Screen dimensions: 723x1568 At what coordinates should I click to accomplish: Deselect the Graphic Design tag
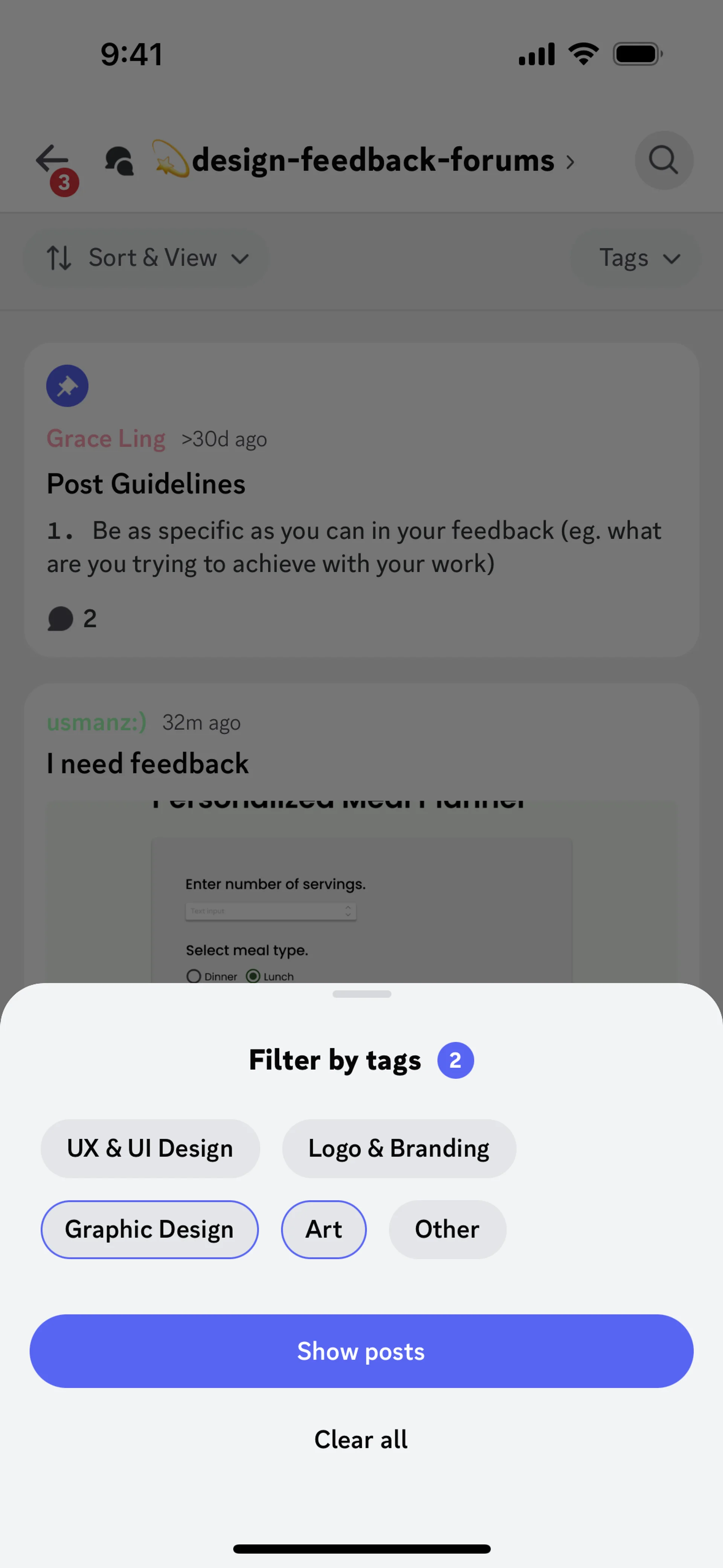tap(149, 1229)
